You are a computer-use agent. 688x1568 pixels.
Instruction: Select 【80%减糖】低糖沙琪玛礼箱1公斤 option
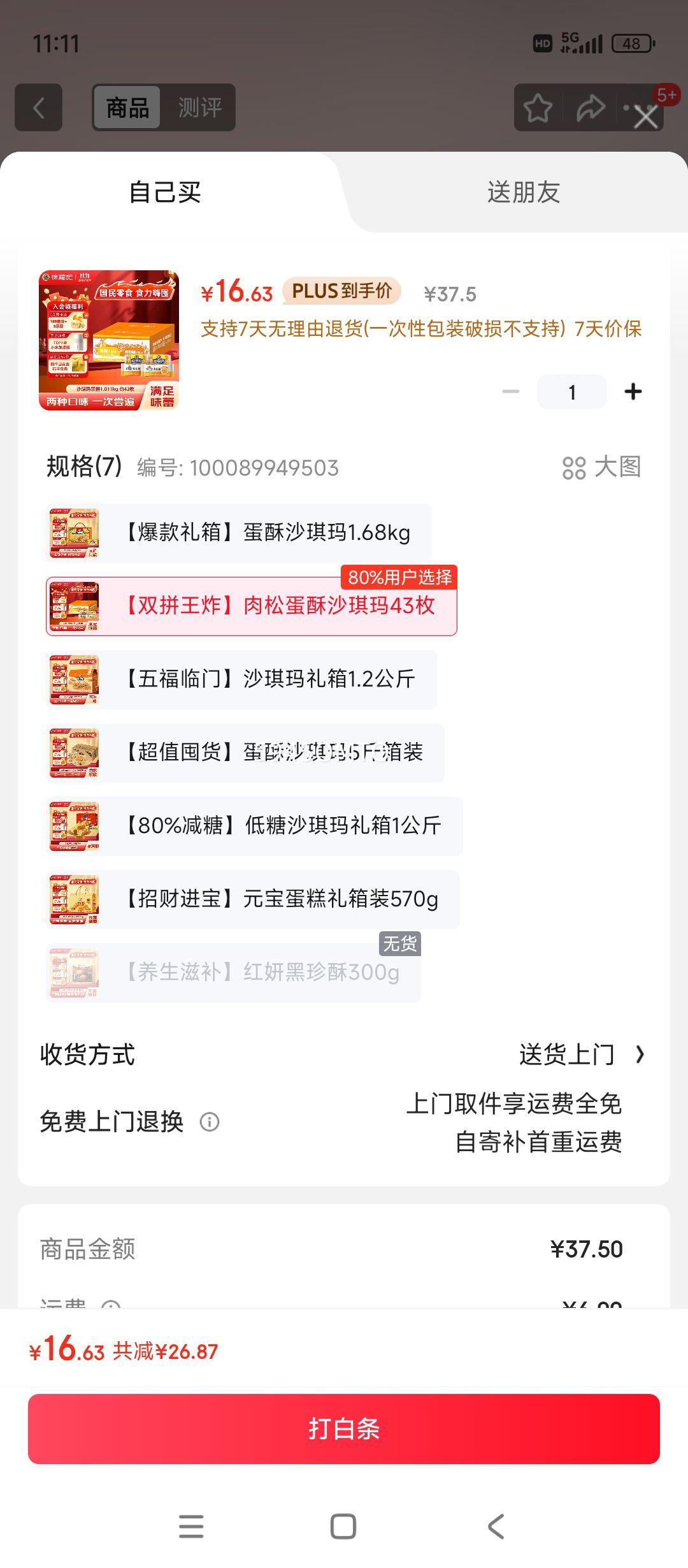tap(254, 826)
